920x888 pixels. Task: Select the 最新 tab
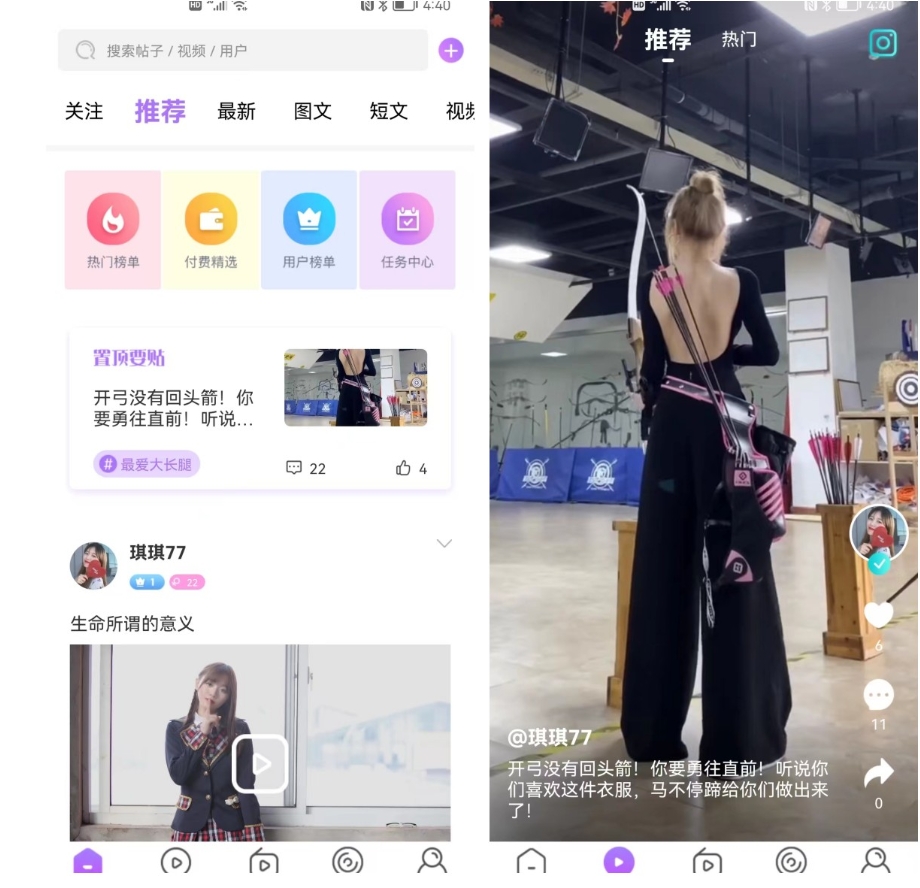[x=236, y=111]
